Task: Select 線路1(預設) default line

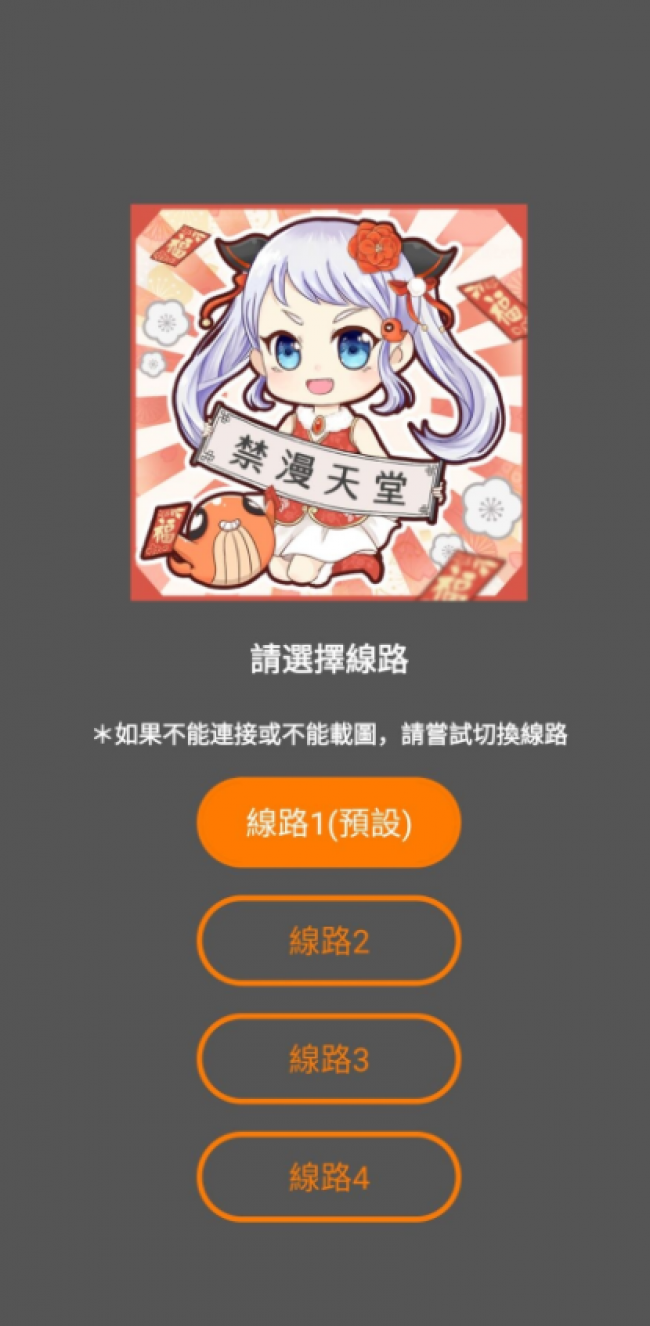Action: tap(329, 822)
